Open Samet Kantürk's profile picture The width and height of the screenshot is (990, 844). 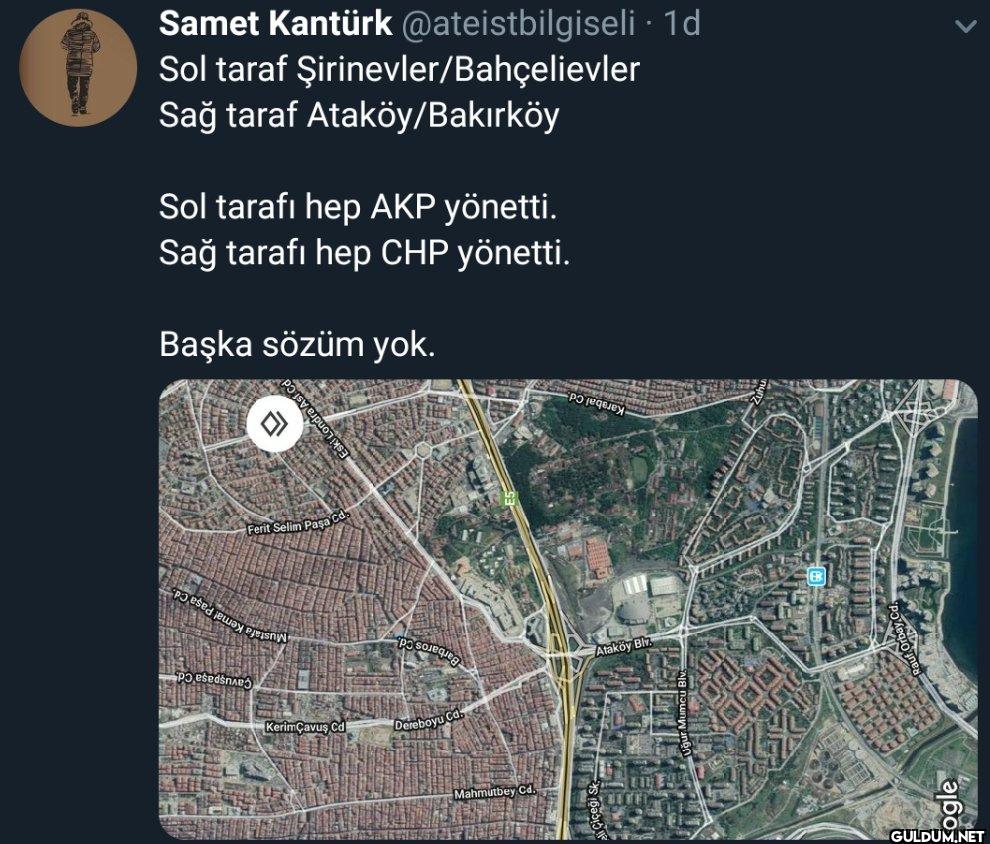tap(78, 68)
